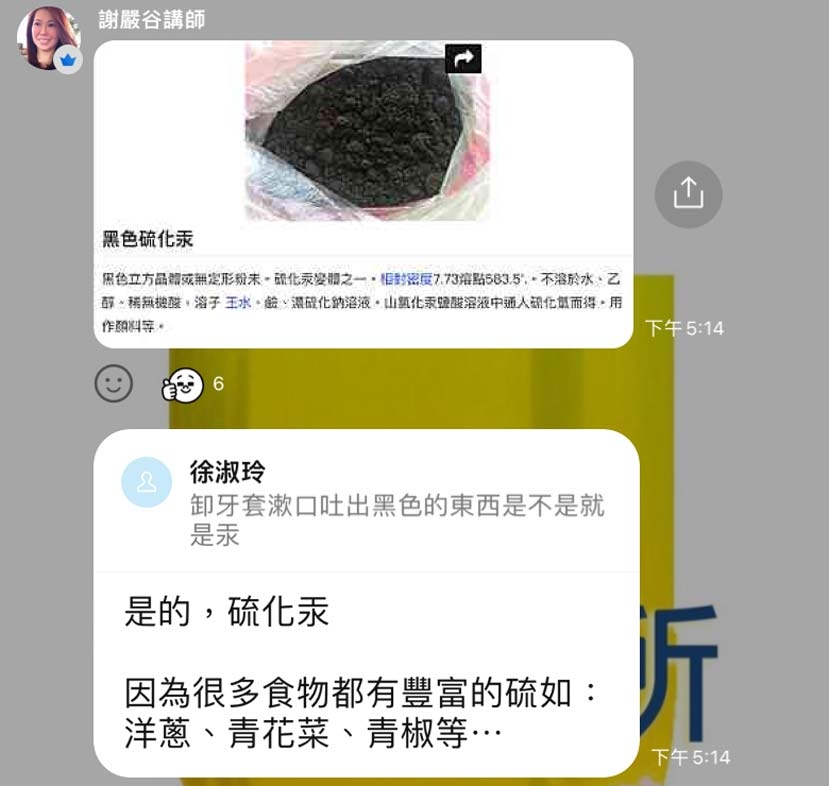This screenshot has width=829, height=786.
Task: Share the 黑色硫化汞 message
Action: point(688,193)
